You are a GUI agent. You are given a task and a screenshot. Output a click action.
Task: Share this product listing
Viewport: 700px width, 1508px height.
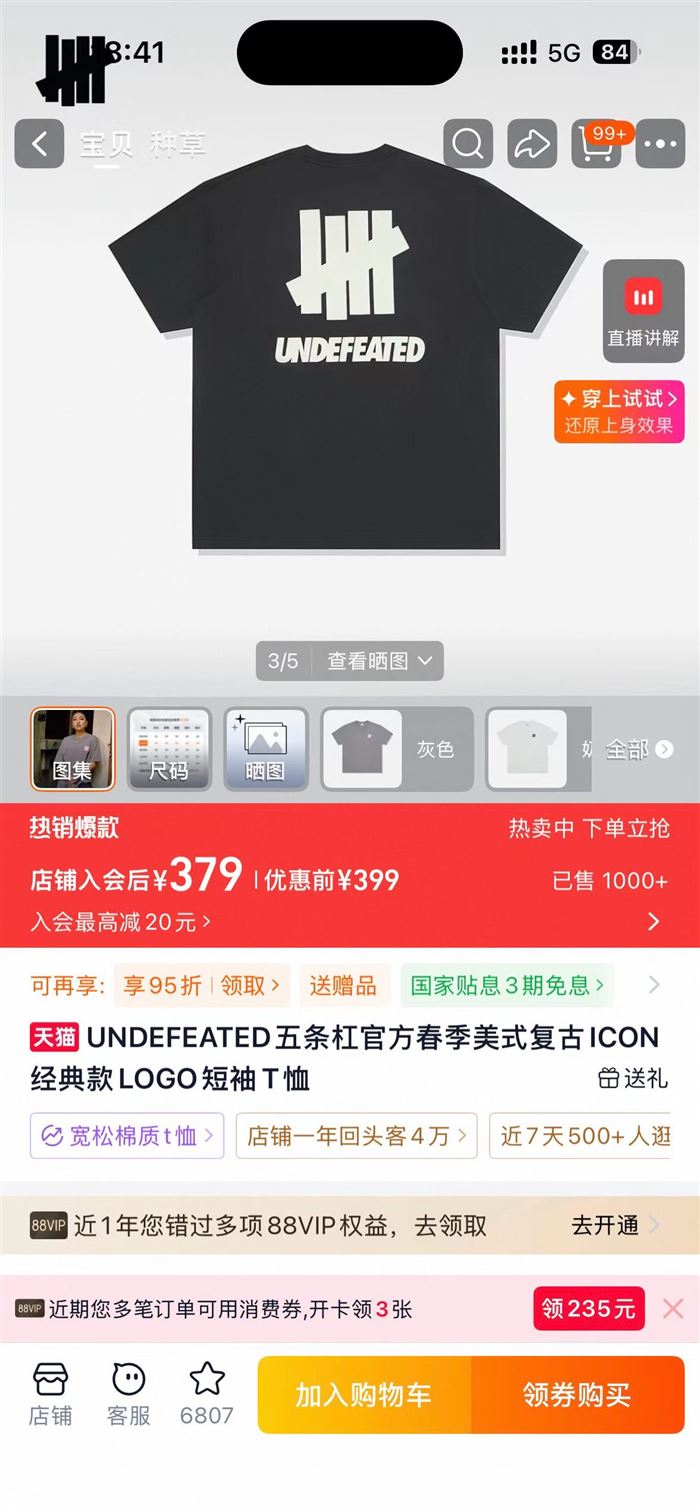pyautogui.click(x=532, y=144)
